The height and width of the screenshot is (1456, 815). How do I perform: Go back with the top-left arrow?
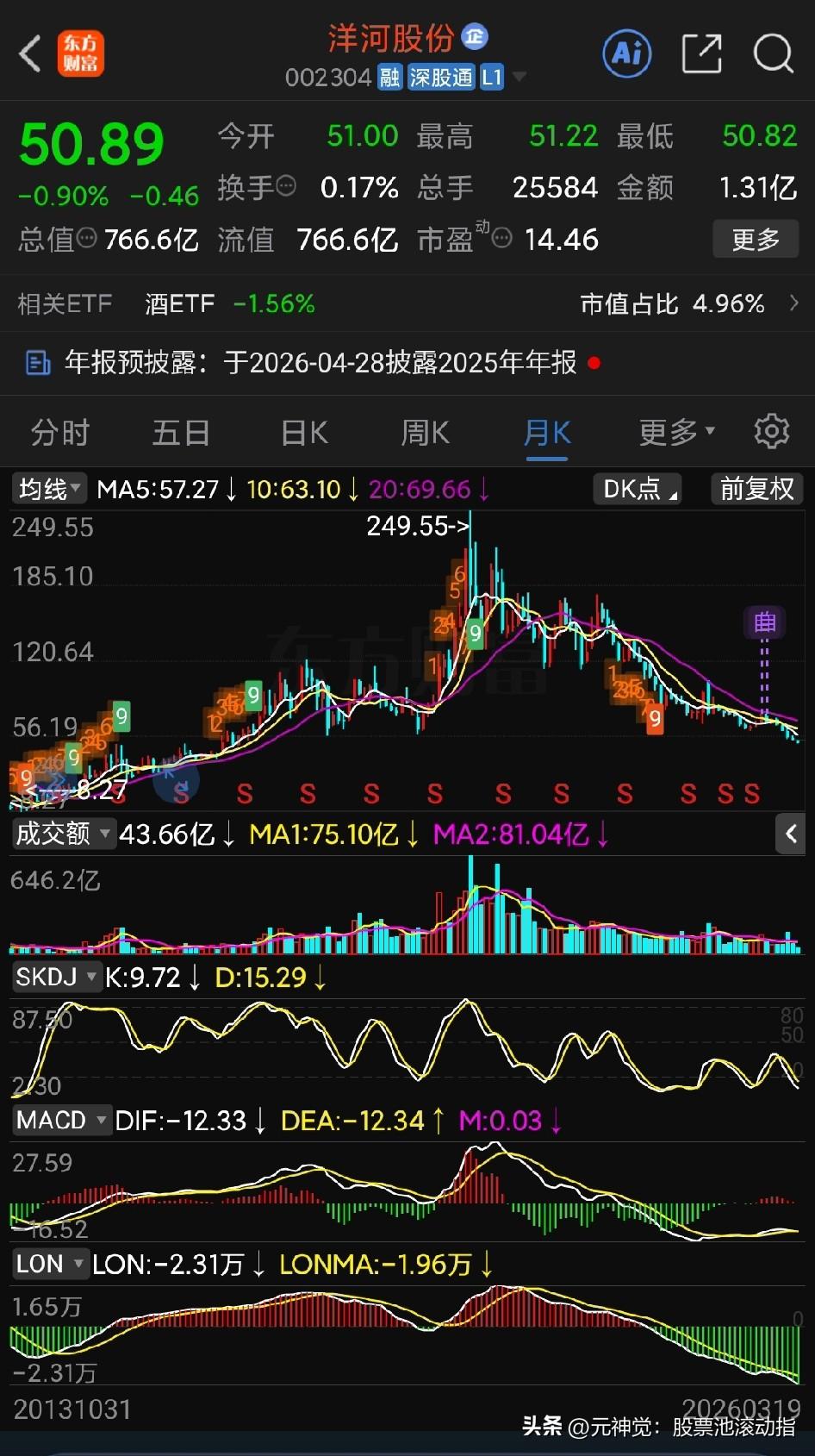[x=31, y=53]
